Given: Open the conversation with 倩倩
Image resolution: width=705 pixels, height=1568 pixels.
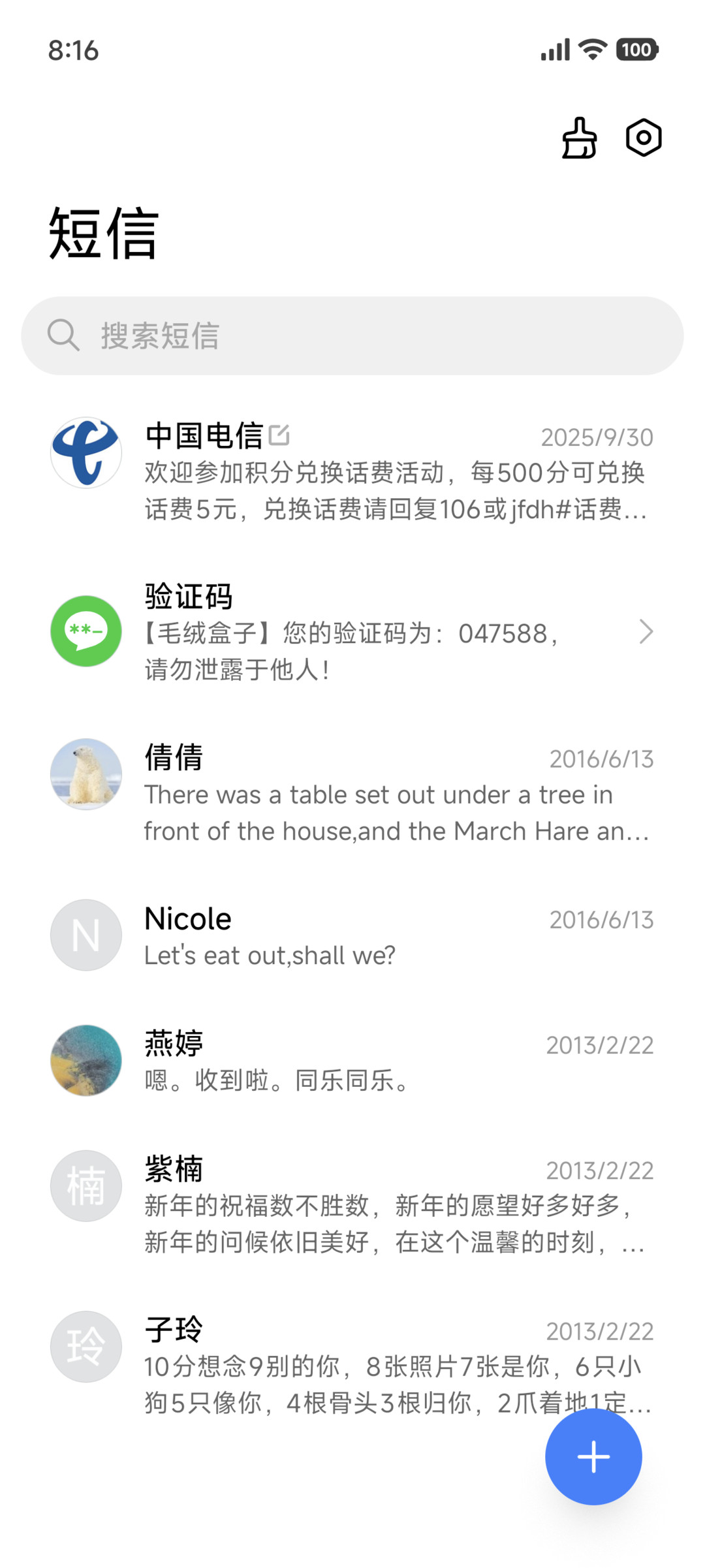Looking at the screenshot, I should click(352, 792).
